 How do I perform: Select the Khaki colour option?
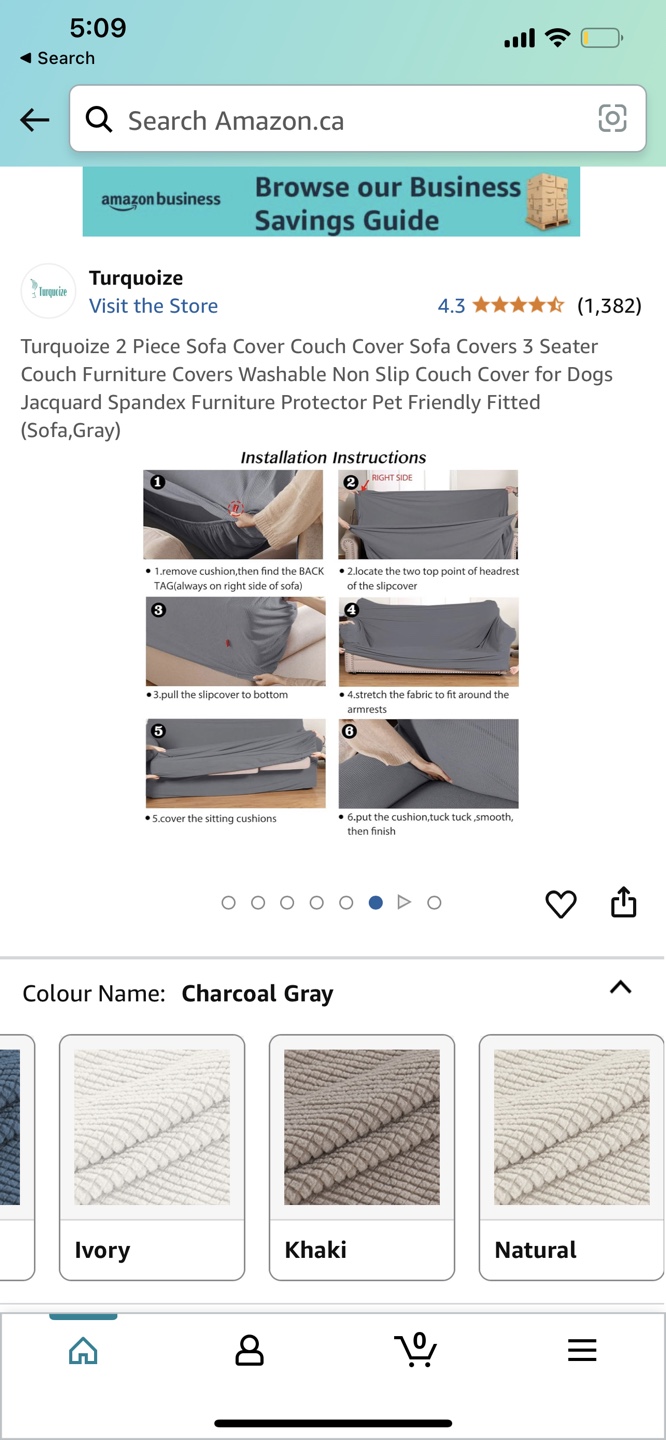coord(362,1157)
